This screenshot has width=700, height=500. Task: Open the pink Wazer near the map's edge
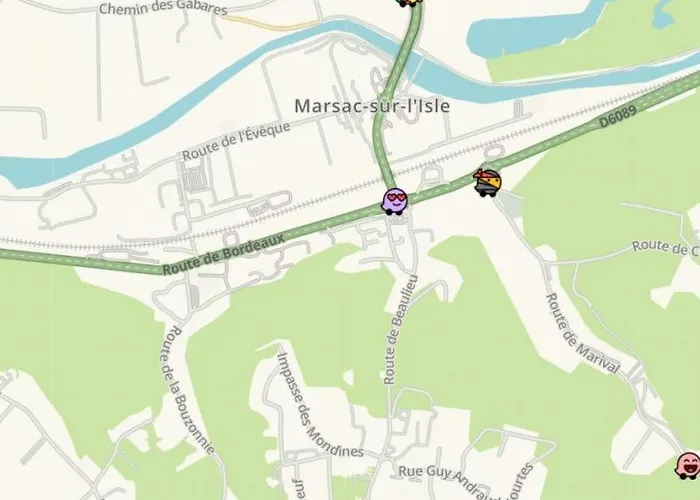pos(689,464)
